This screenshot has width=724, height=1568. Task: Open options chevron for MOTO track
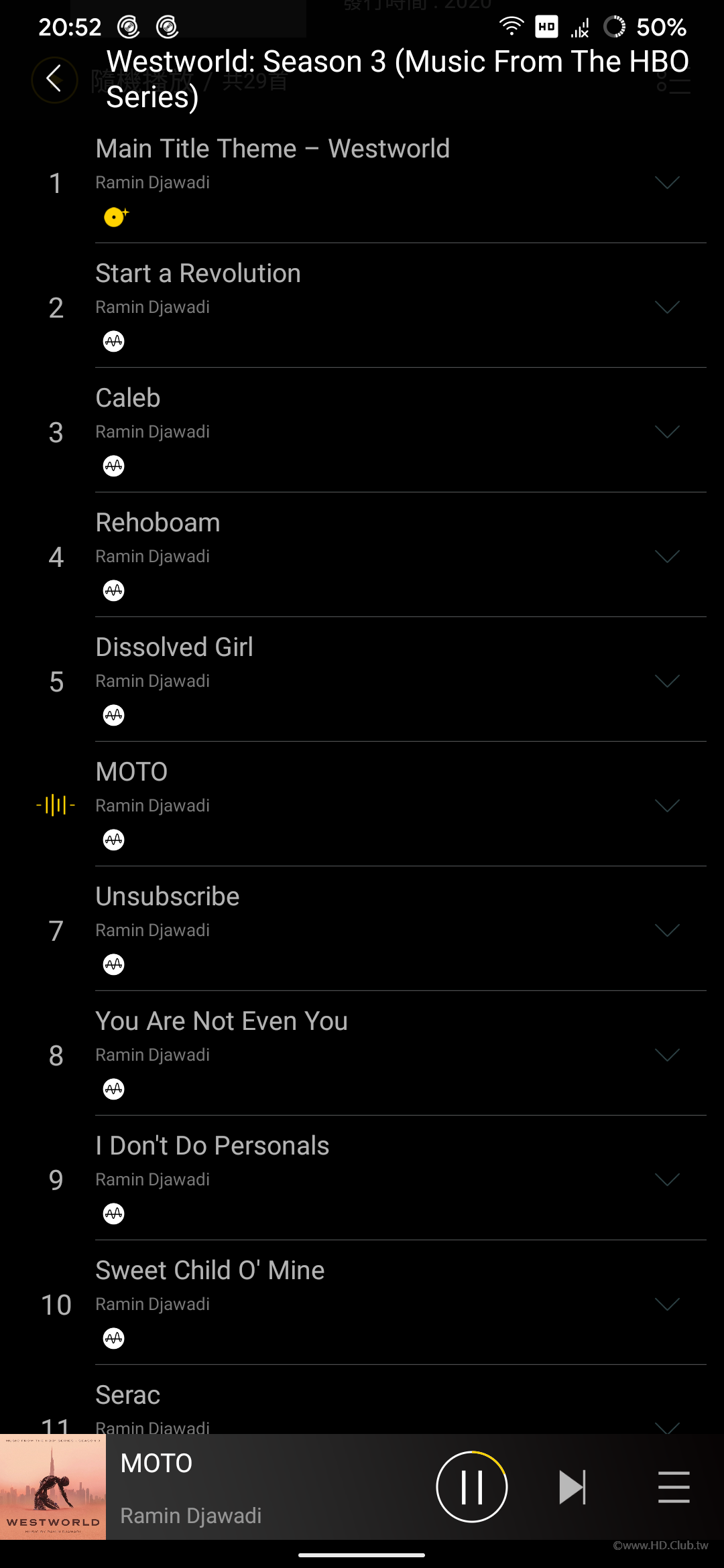coord(666,806)
